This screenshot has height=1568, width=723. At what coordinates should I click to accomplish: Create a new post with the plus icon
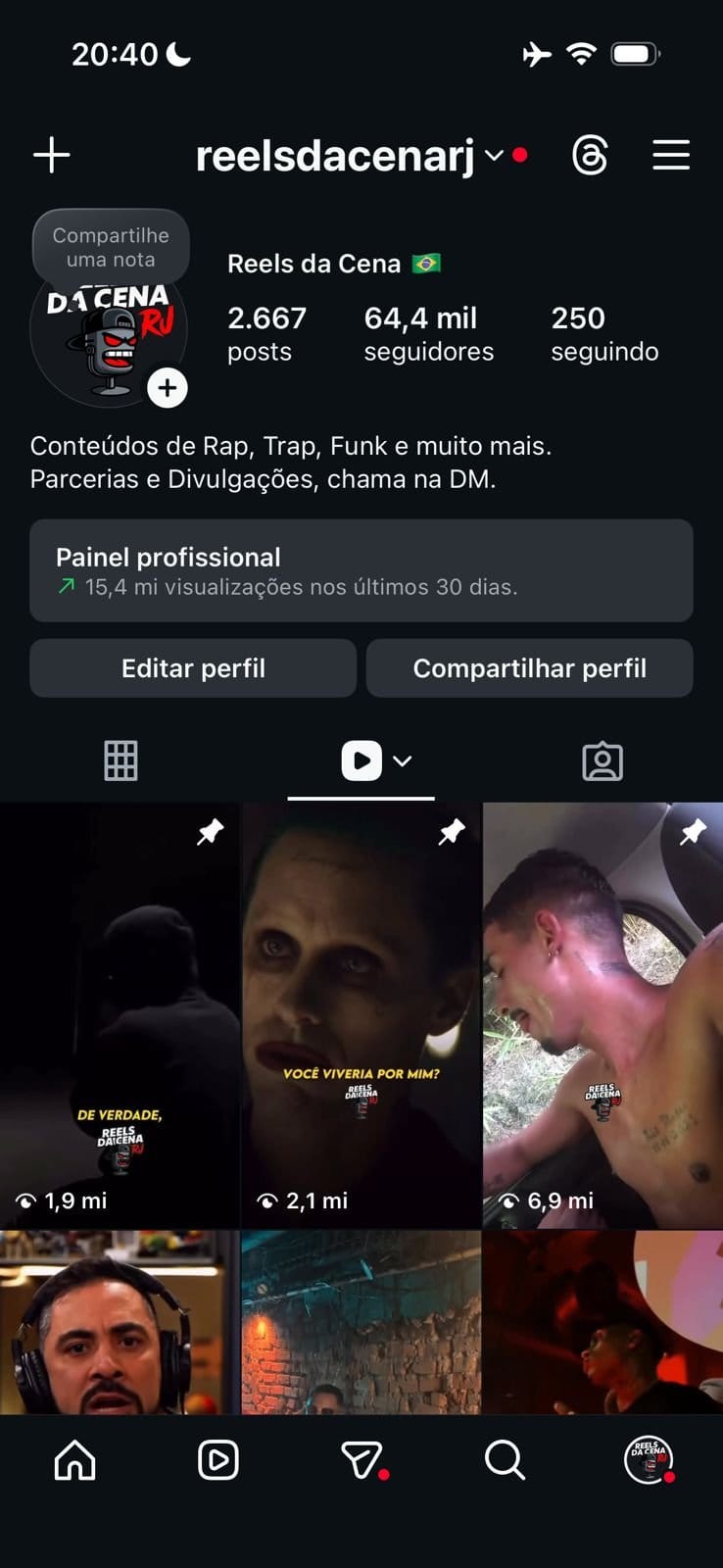click(x=52, y=155)
